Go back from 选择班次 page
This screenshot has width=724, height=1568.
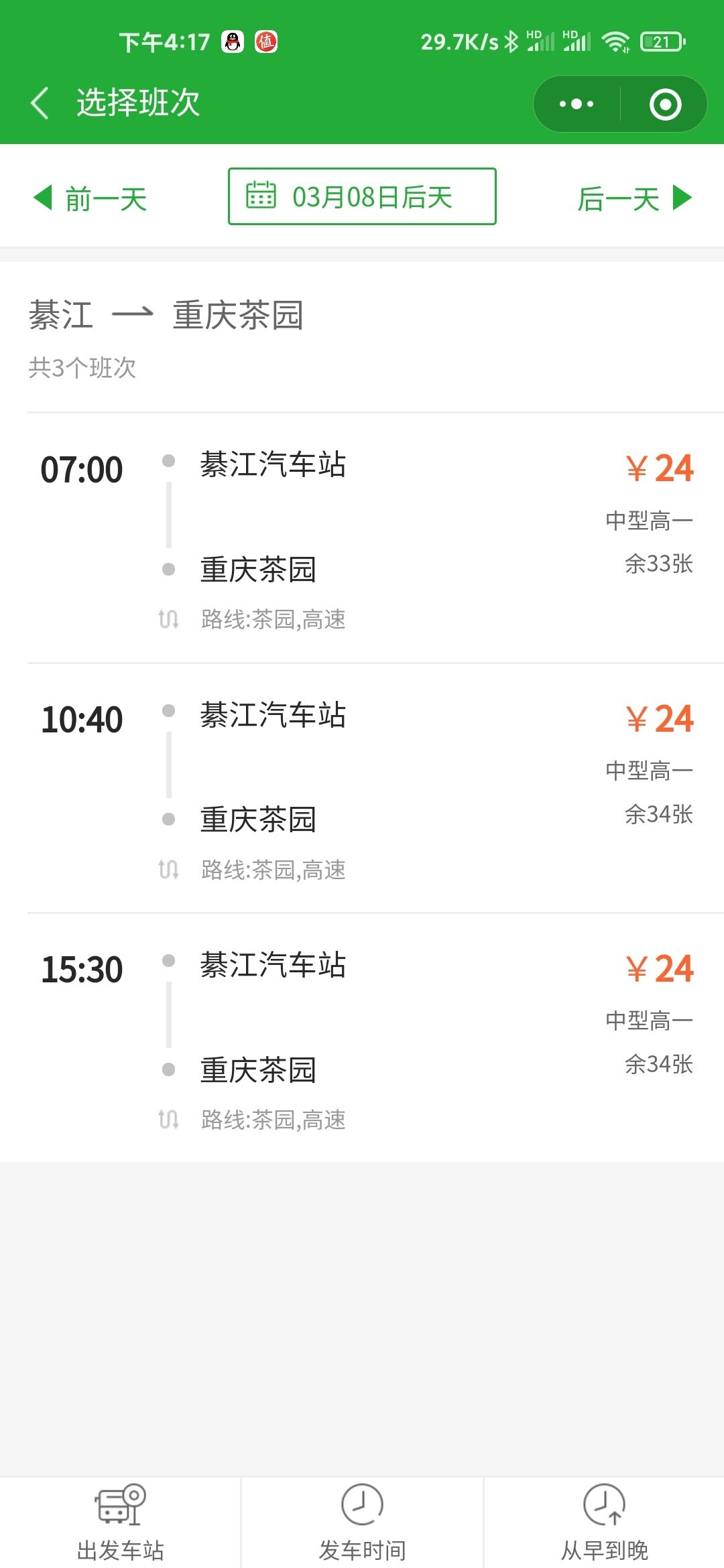[x=40, y=103]
